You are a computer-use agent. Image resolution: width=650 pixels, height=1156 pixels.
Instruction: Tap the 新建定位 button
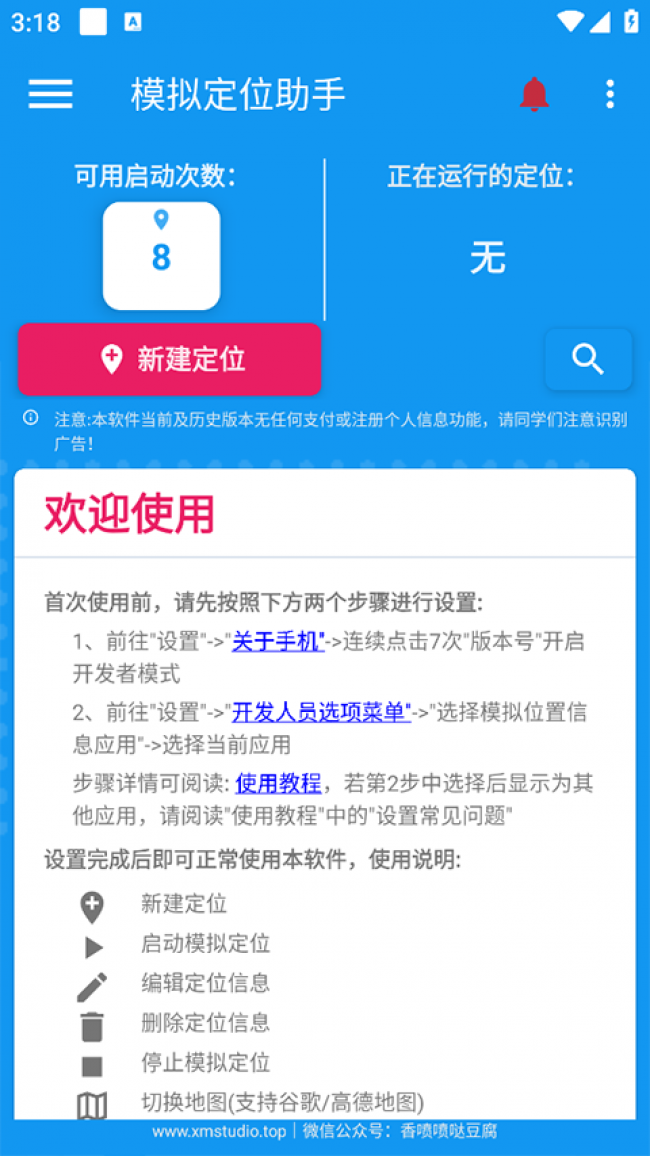click(x=170, y=359)
